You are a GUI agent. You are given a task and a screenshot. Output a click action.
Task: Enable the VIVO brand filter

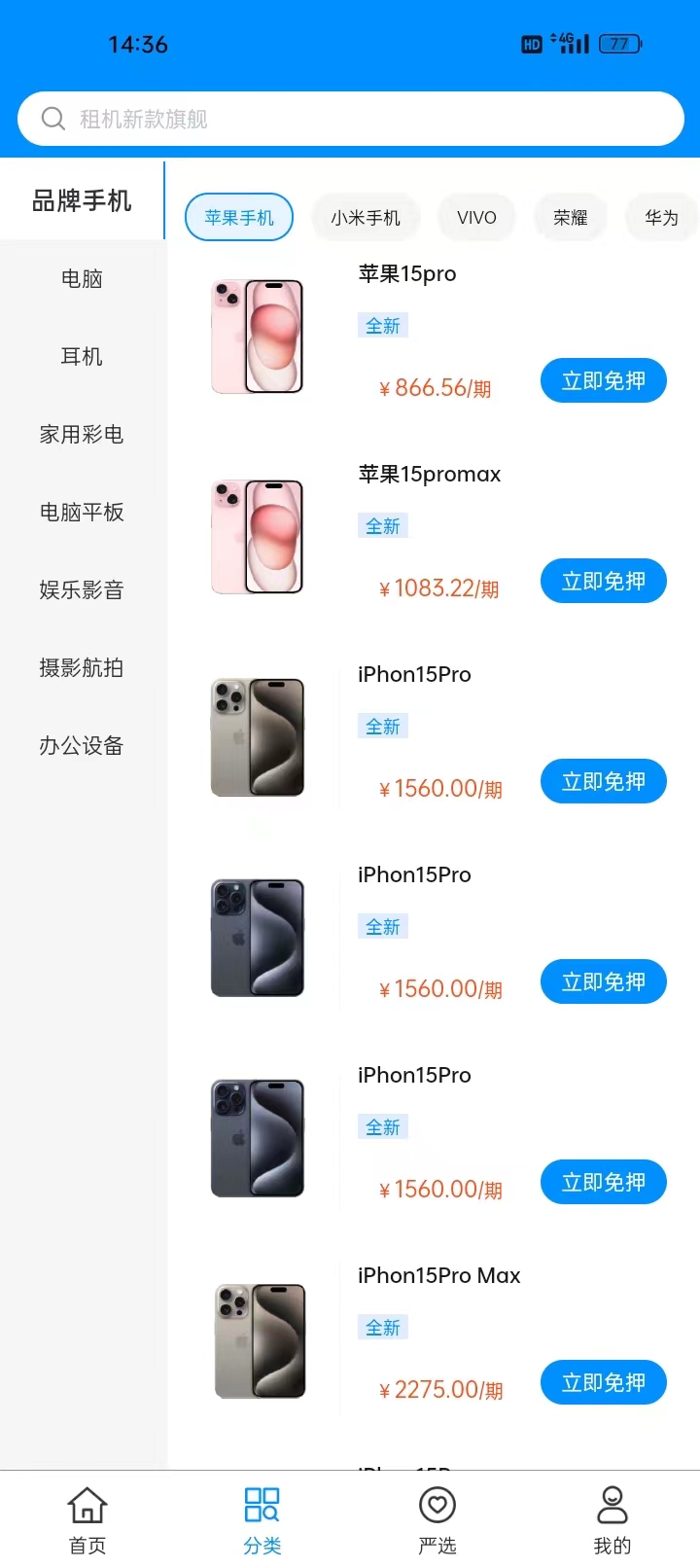pos(476,217)
